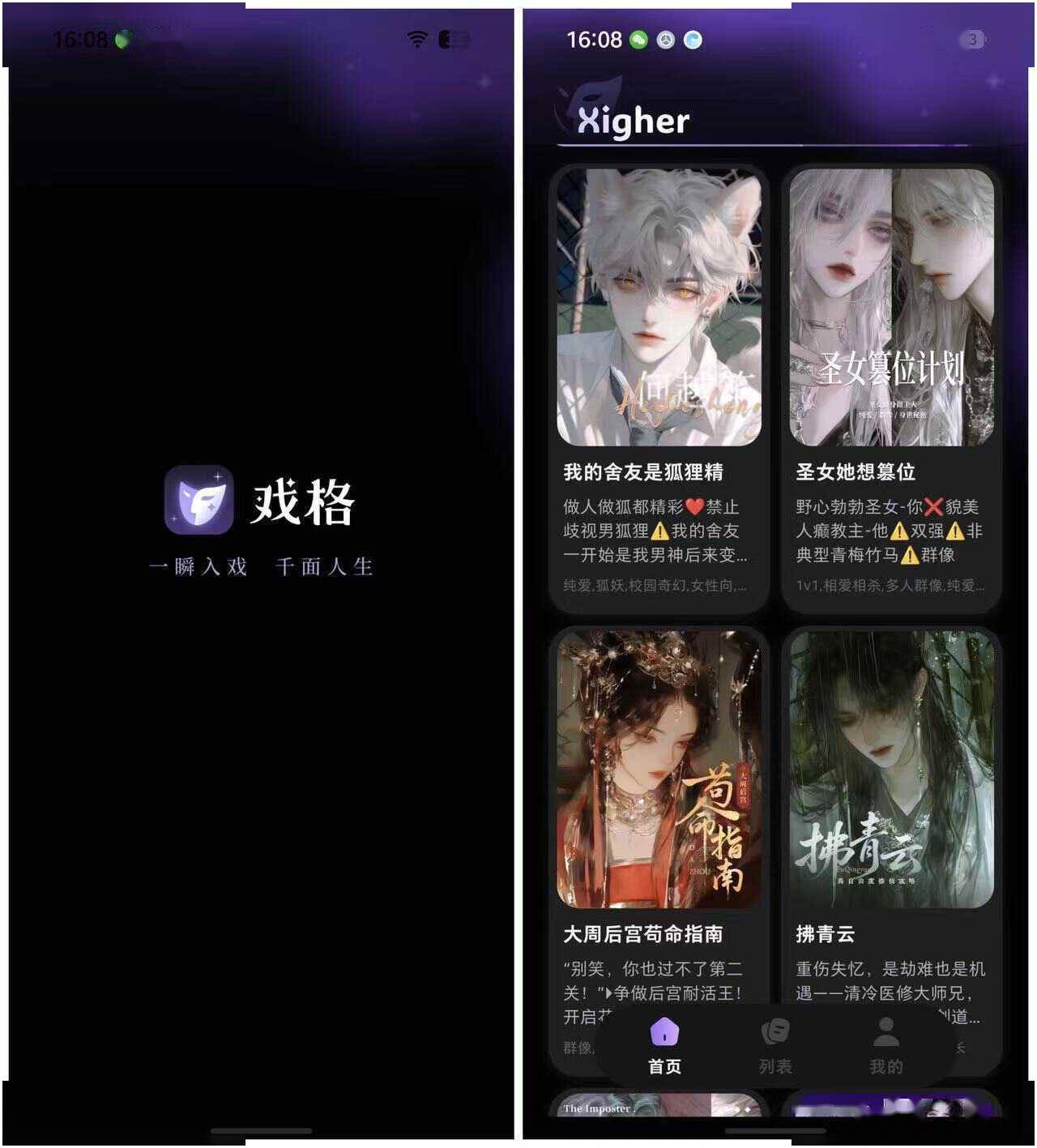
Task: Go to the 首页 tab
Action: pos(664,1045)
